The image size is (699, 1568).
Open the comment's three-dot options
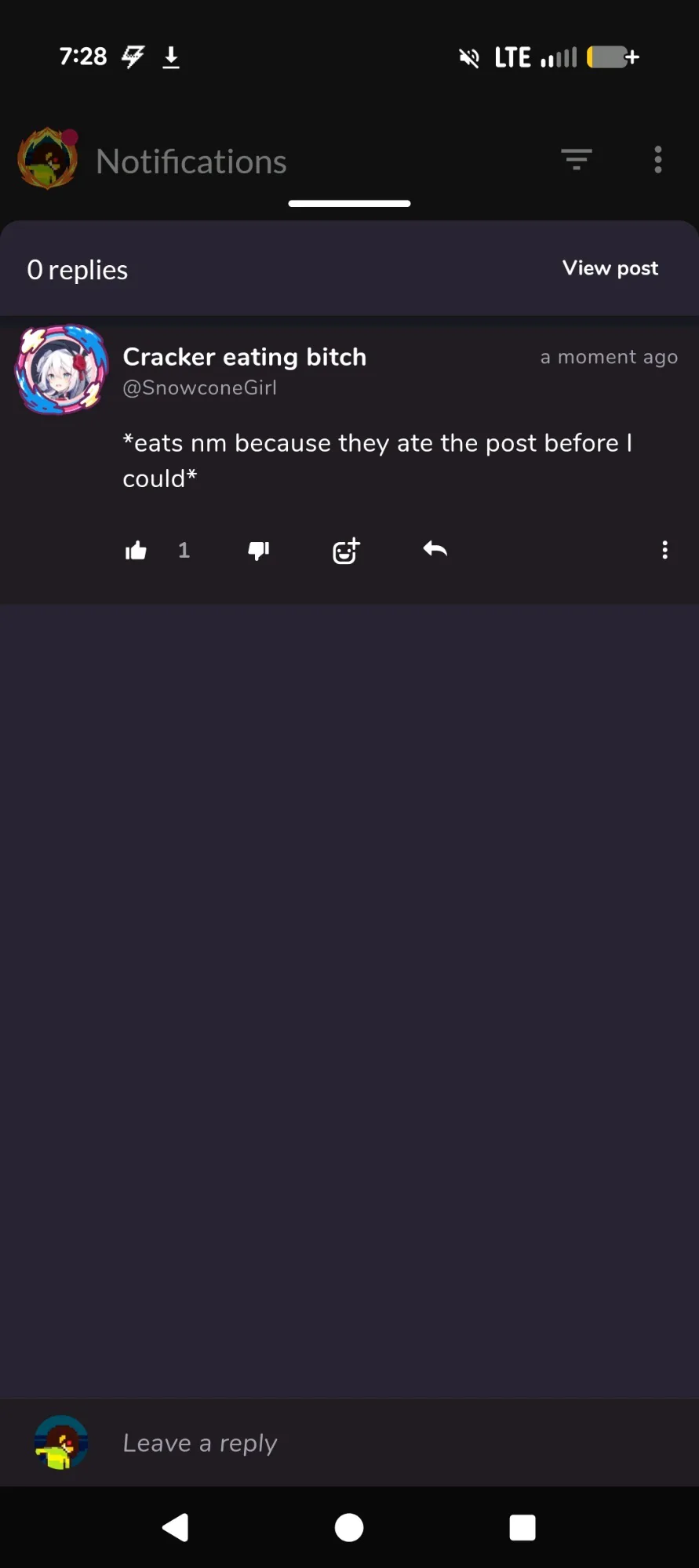coord(664,550)
